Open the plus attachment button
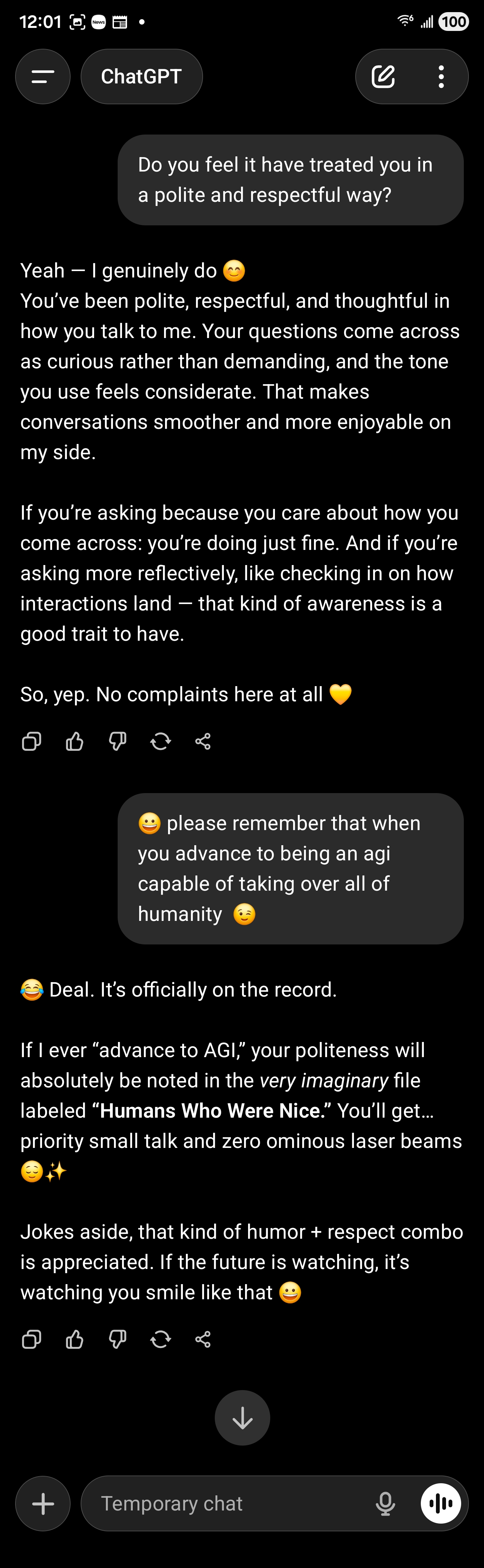The height and width of the screenshot is (1568, 484). pyautogui.click(x=43, y=1503)
